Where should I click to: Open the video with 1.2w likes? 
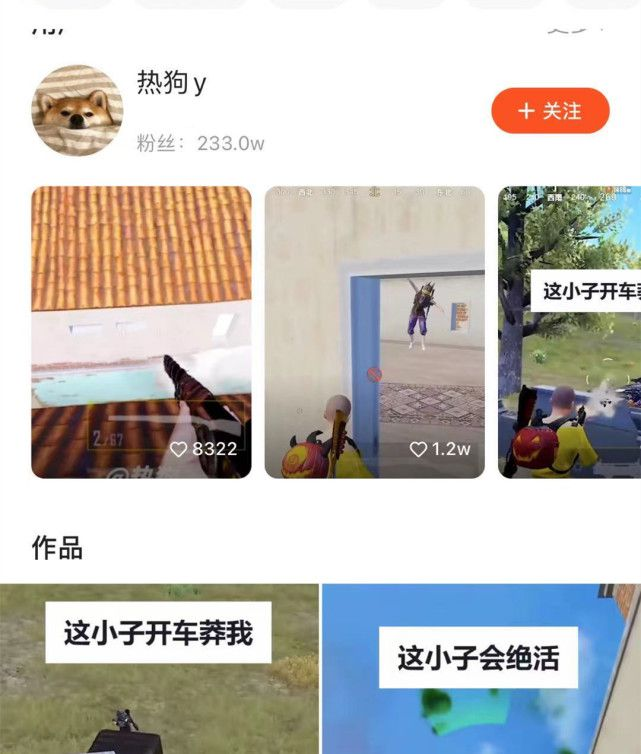(374, 332)
